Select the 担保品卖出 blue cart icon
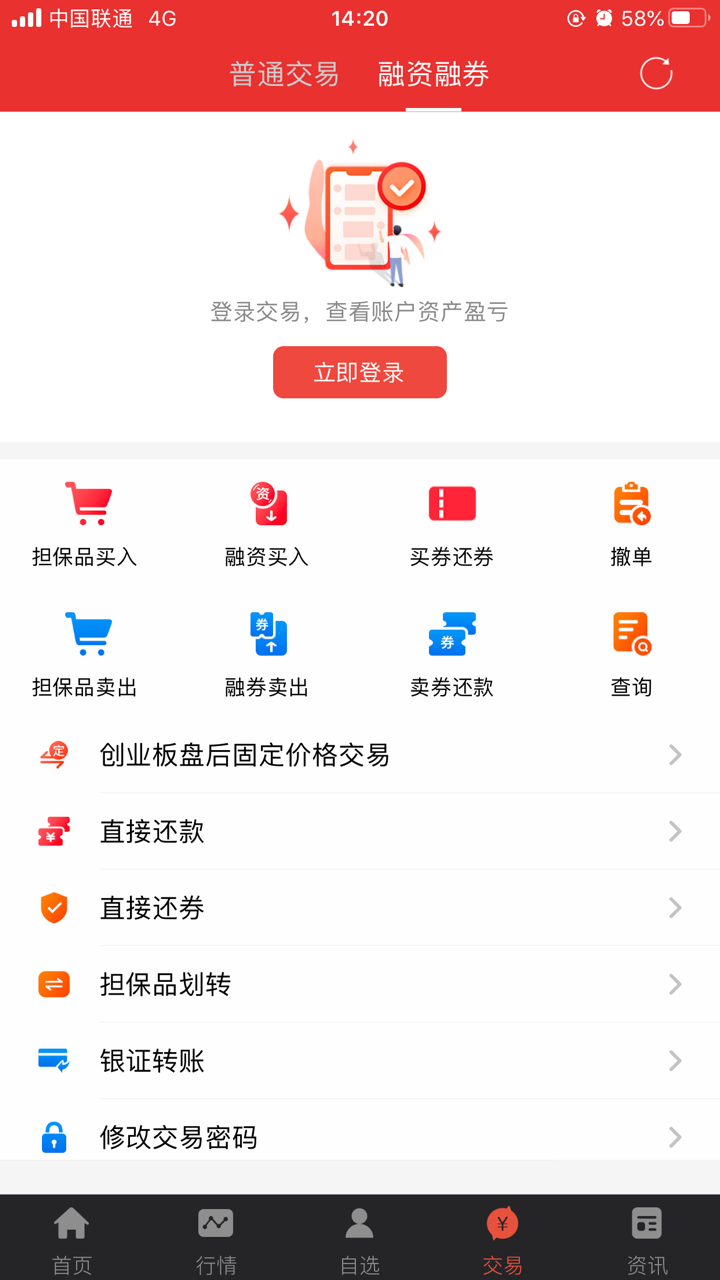Screen dimensions: 720x1280 point(90,633)
